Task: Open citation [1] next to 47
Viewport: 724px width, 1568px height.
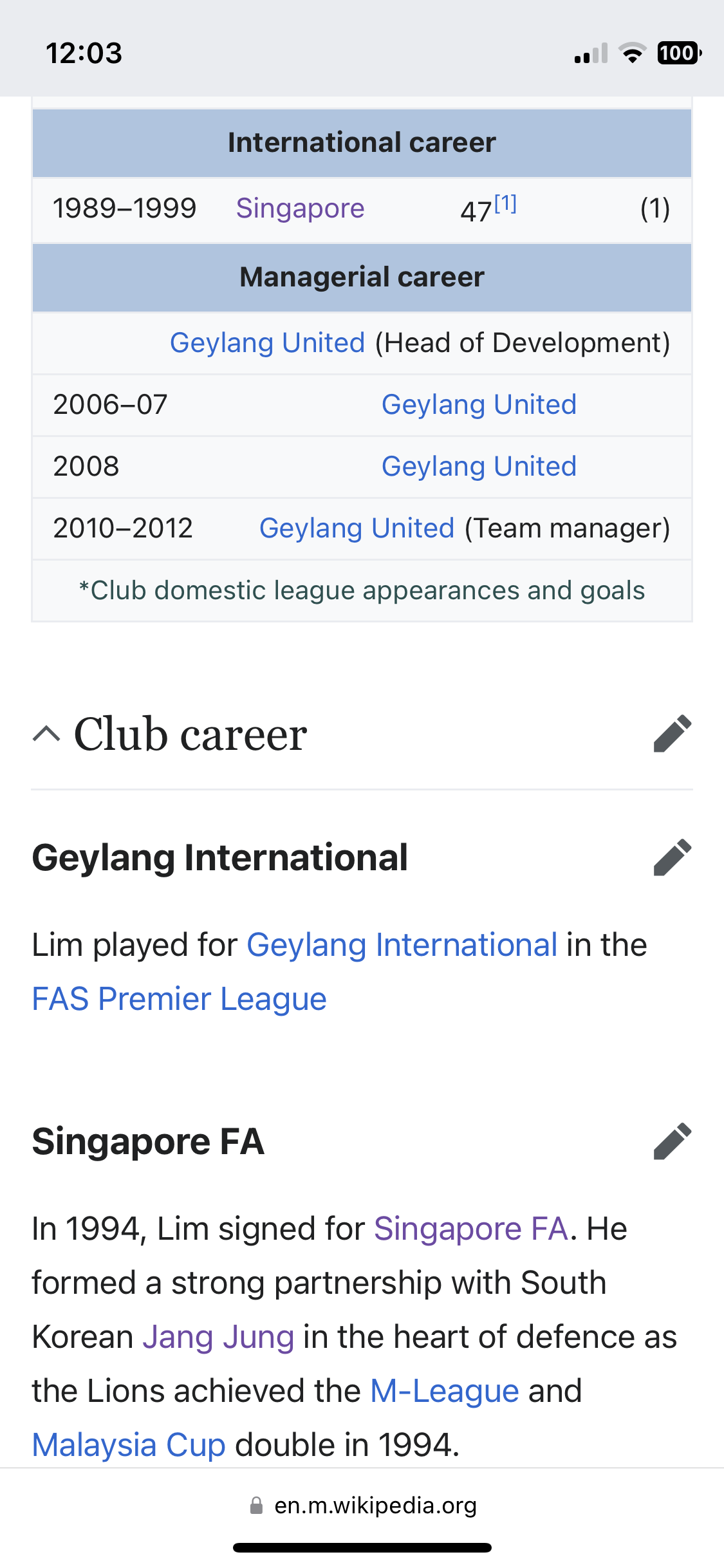Action: [x=505, y=204]
